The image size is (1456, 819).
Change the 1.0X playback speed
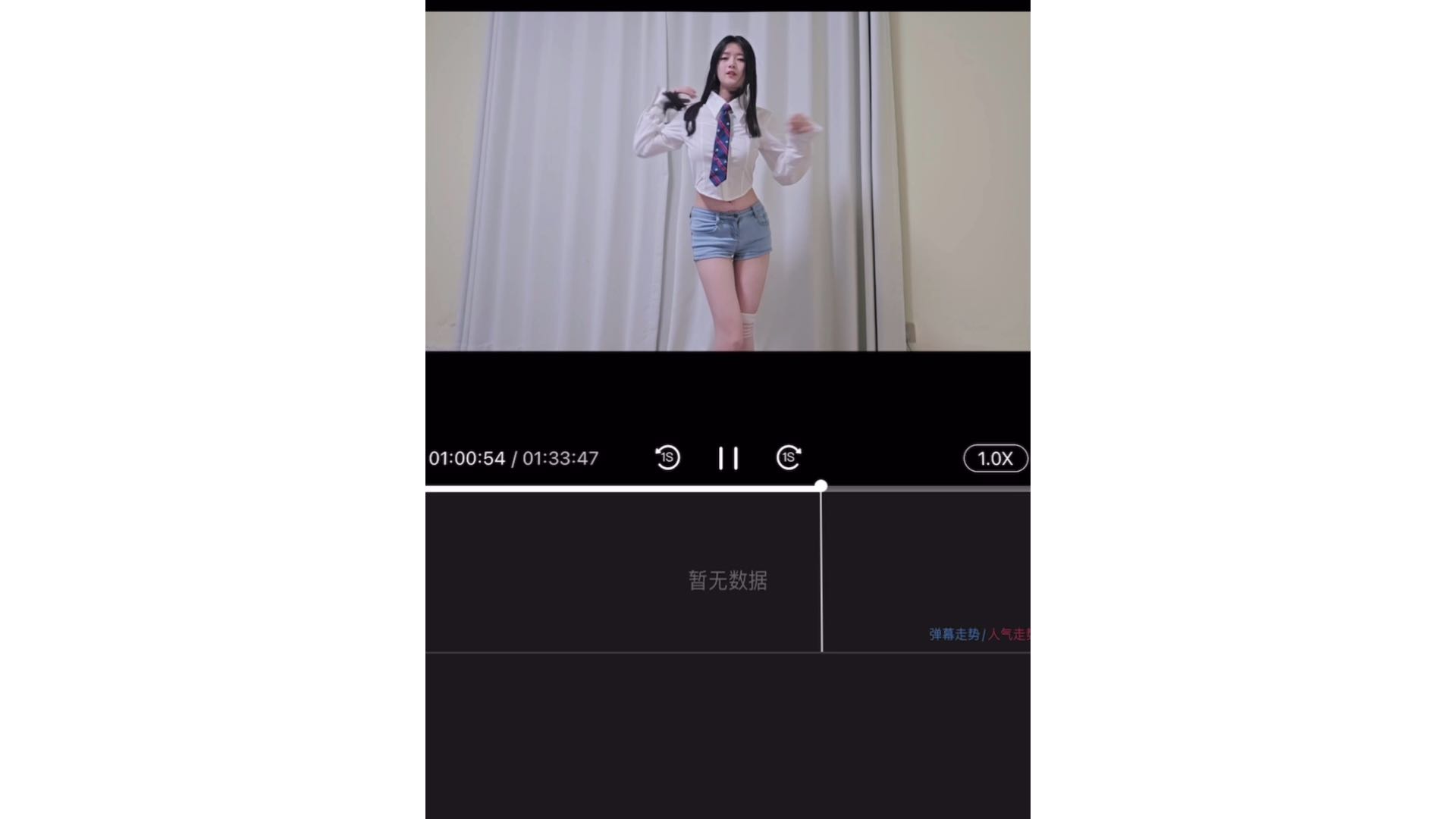[x=995, y=458]
